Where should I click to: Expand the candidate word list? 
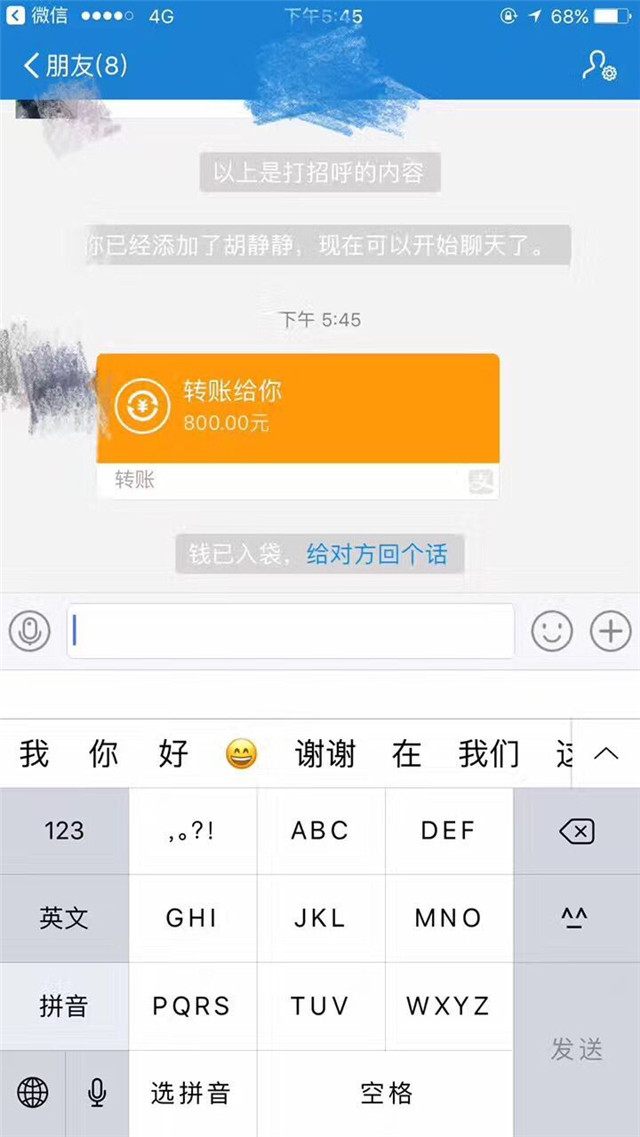pos(606,754)
